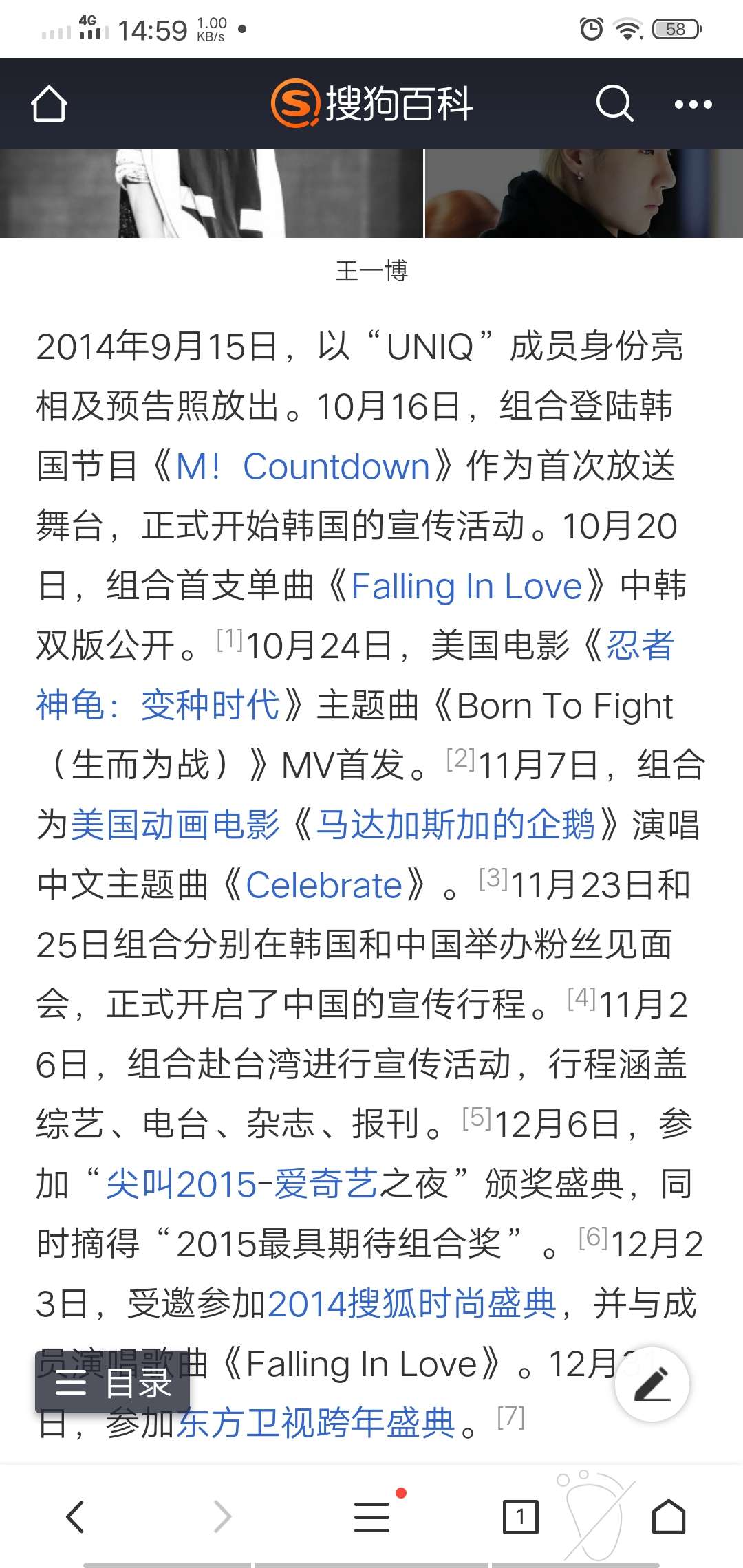Go back in the browser
743x1568 pixels.
click(x=75, y=1516)
